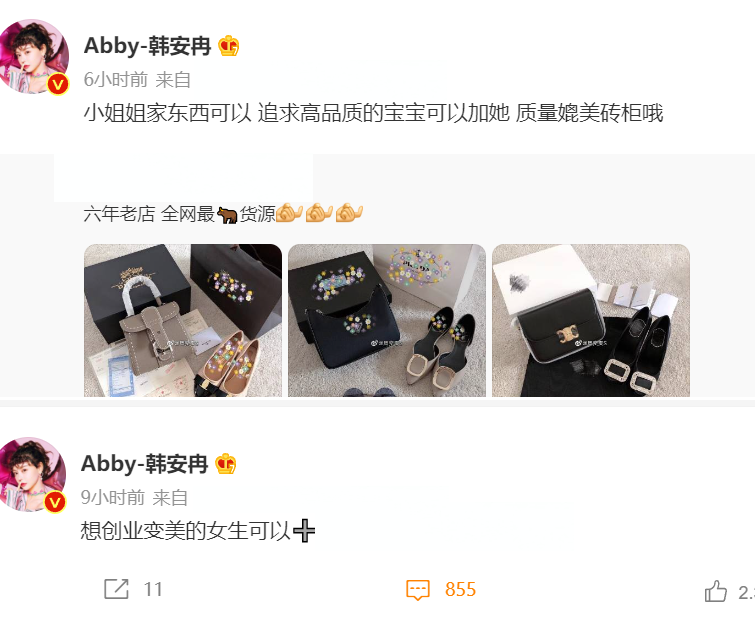Open the Abby-韩安冉 username on the 6小时前 post

click(x=147, y=46)
